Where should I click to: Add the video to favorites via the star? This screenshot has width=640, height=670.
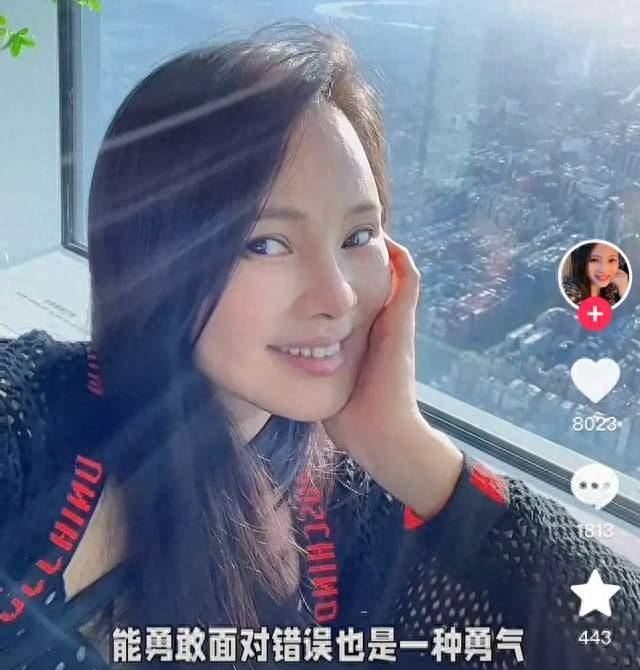pos(596,594)
